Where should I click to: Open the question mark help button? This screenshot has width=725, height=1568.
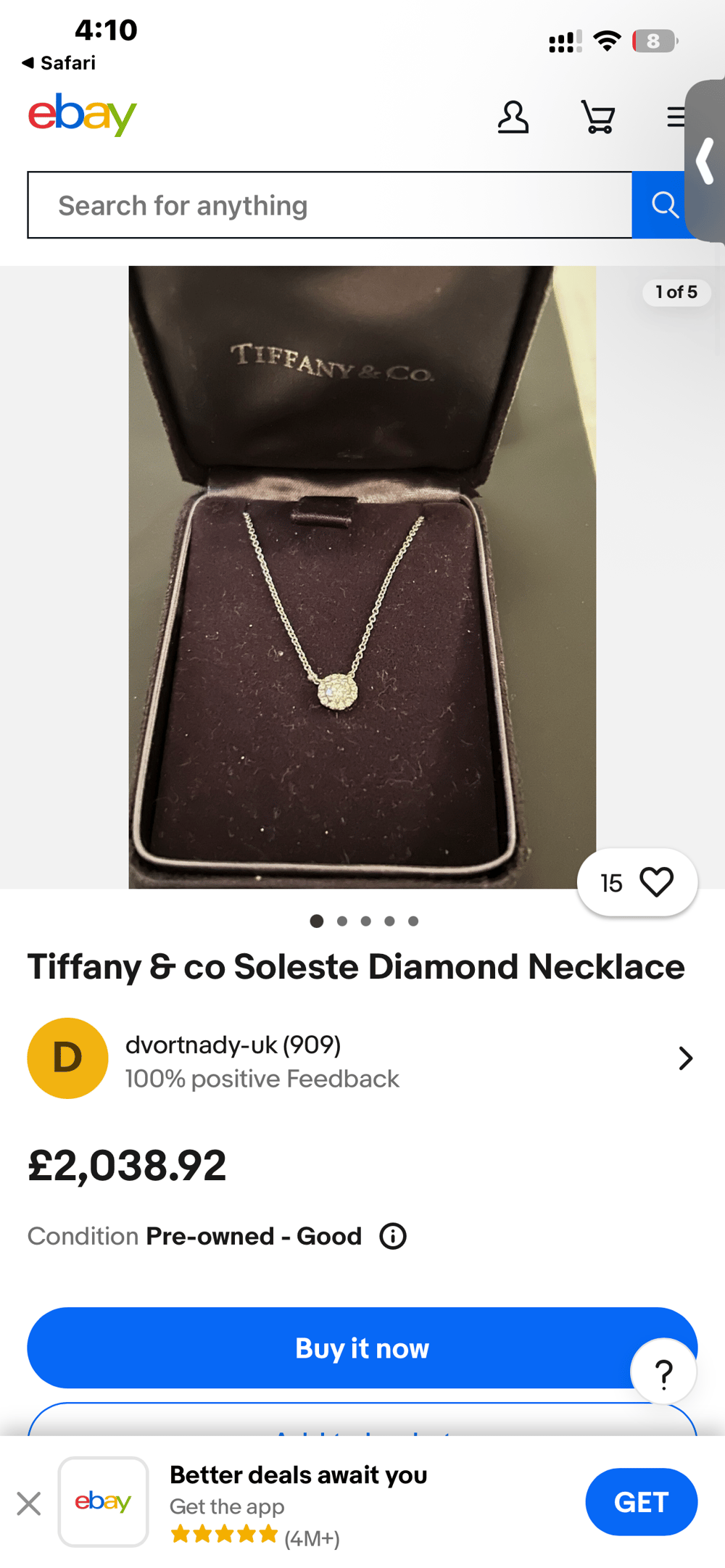point(663,1372)
